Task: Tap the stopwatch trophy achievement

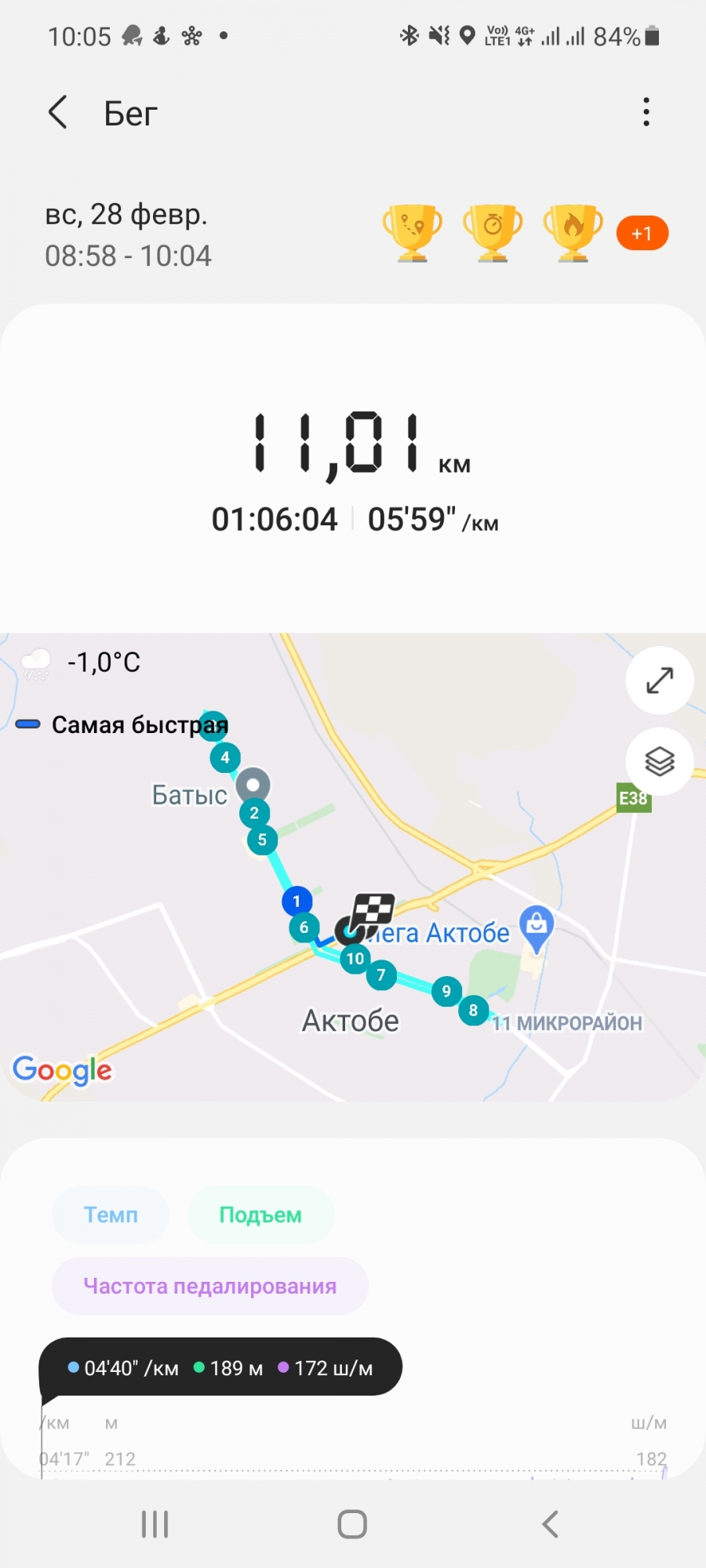Action: pyautogui.click(x=493, y=233)
